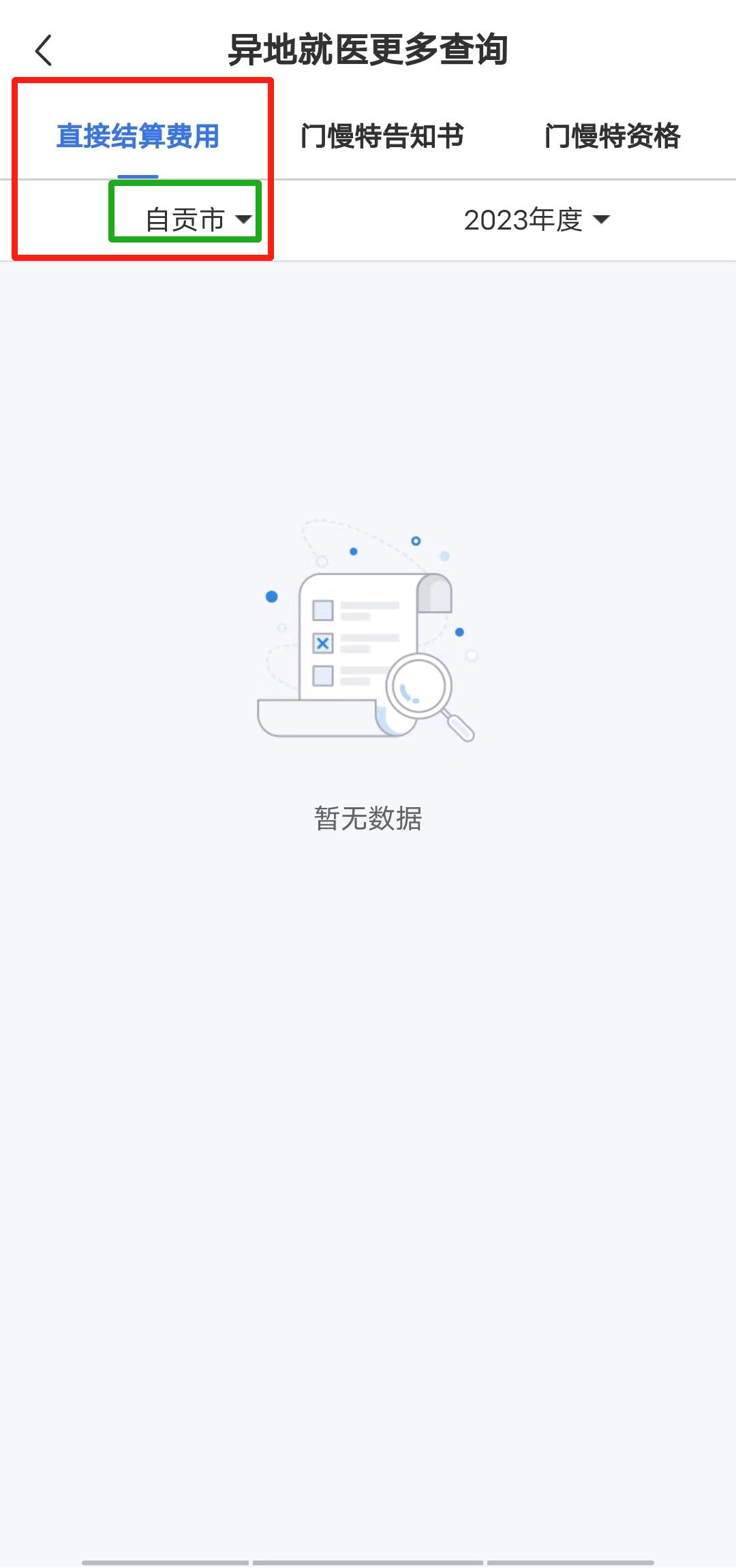Expand the 2023年度 year dropdown
736x1568 pixels.
tap(536, 219)
